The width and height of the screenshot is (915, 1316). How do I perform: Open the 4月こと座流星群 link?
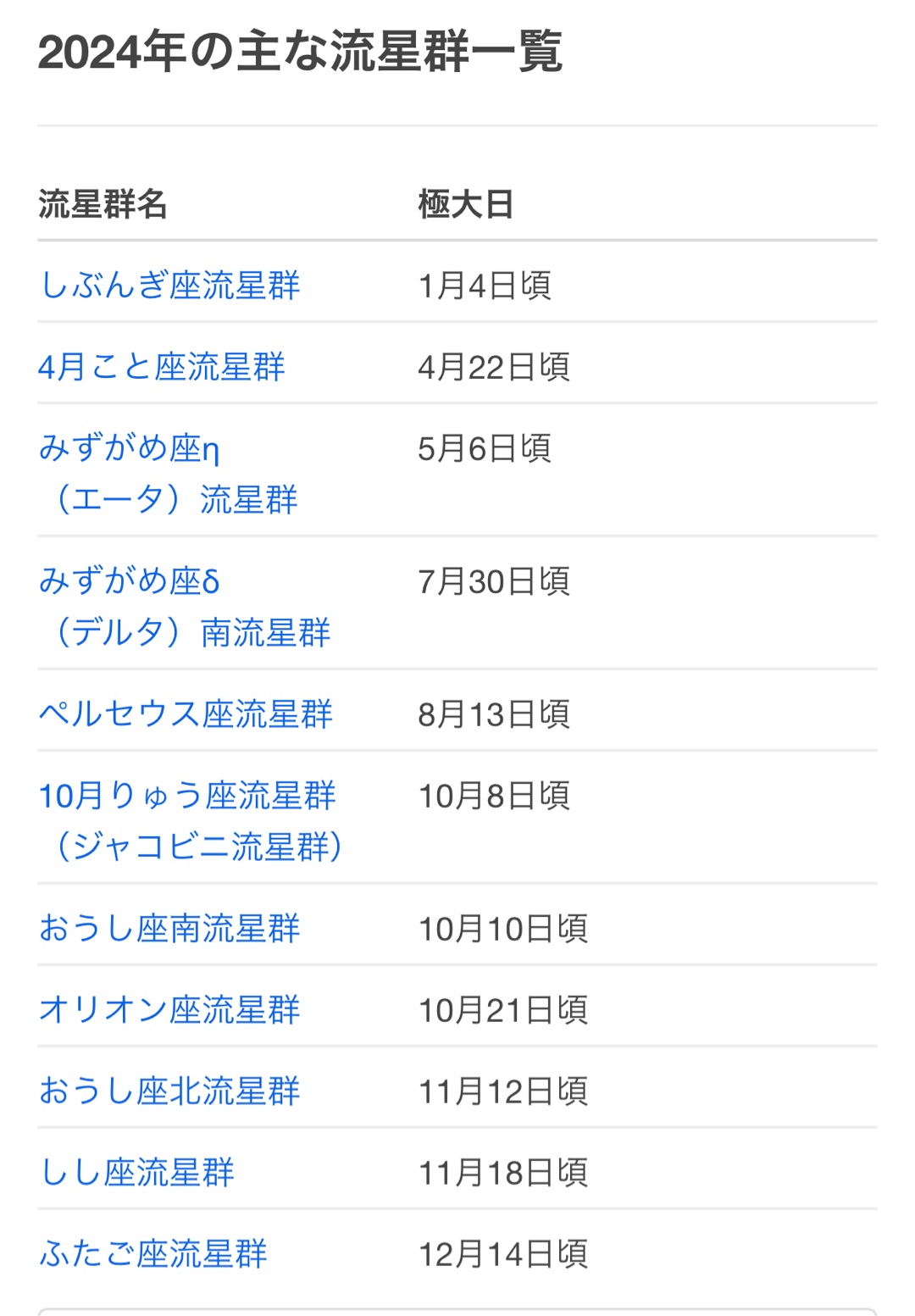tap(161, 367)
